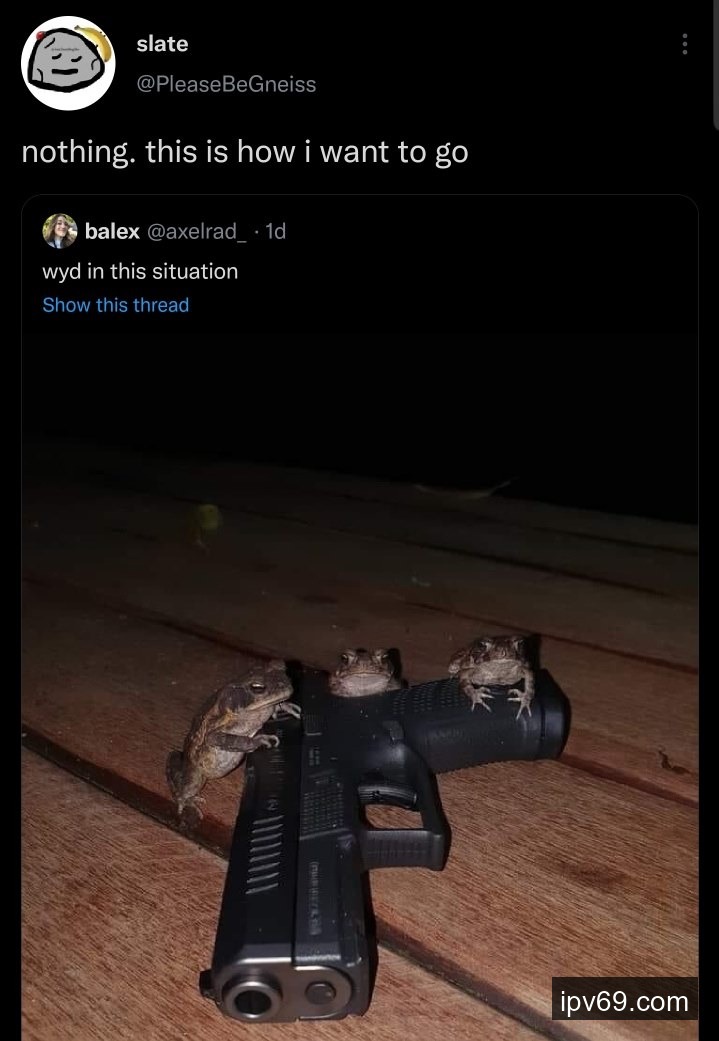Open the tweet's overflow menu

(684, 44)
